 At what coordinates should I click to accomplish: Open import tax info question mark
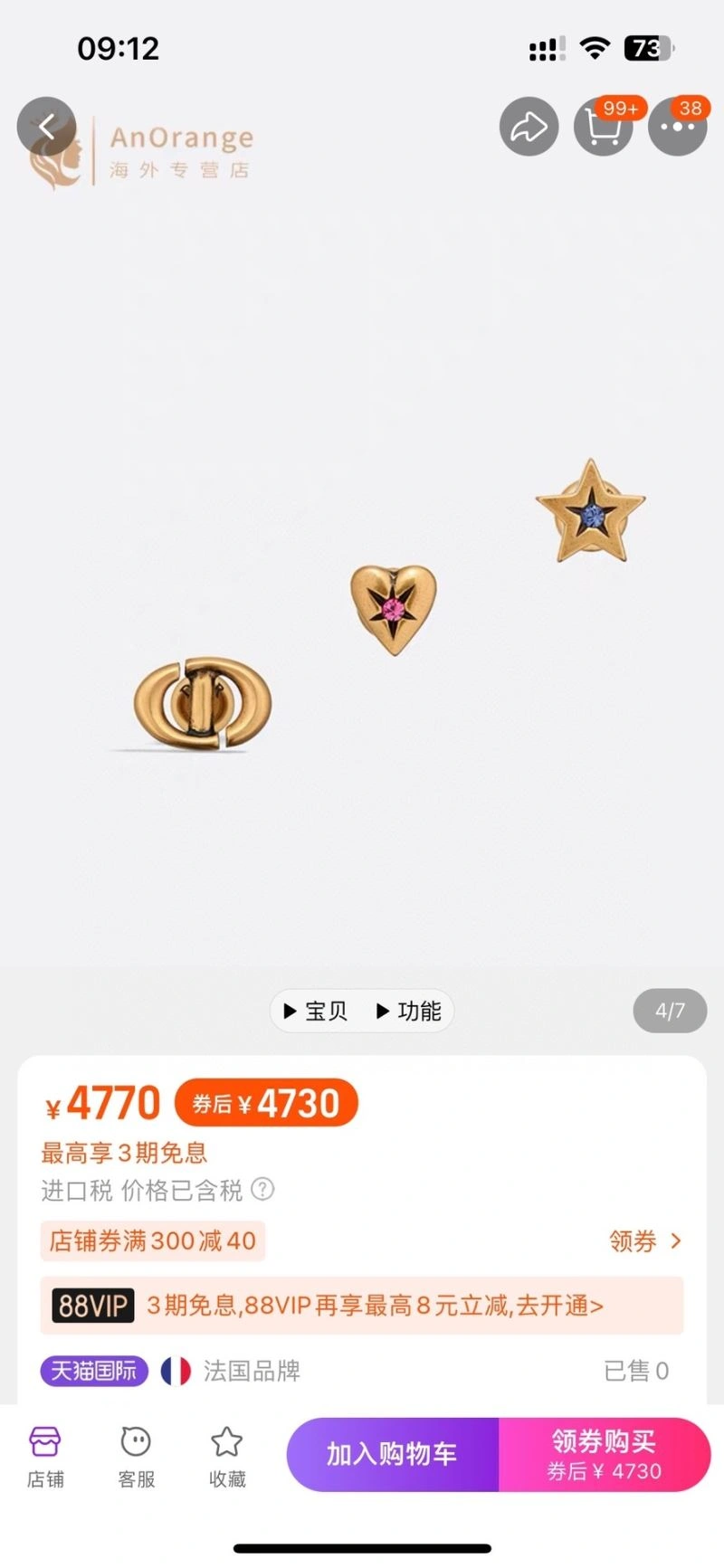coord(262,1189)
